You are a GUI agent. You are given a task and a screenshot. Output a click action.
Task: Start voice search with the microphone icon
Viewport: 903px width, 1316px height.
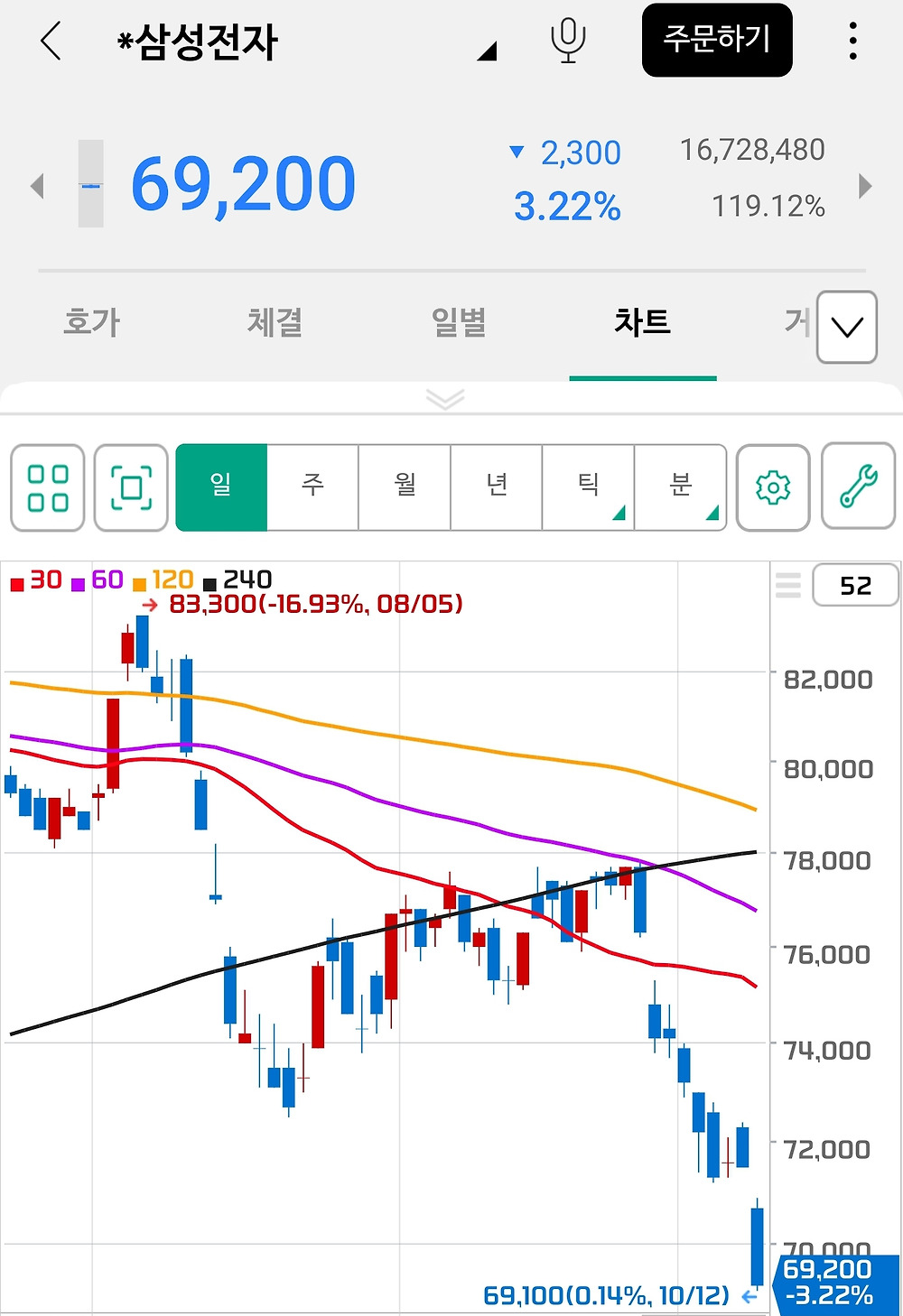tap(568, 41)
